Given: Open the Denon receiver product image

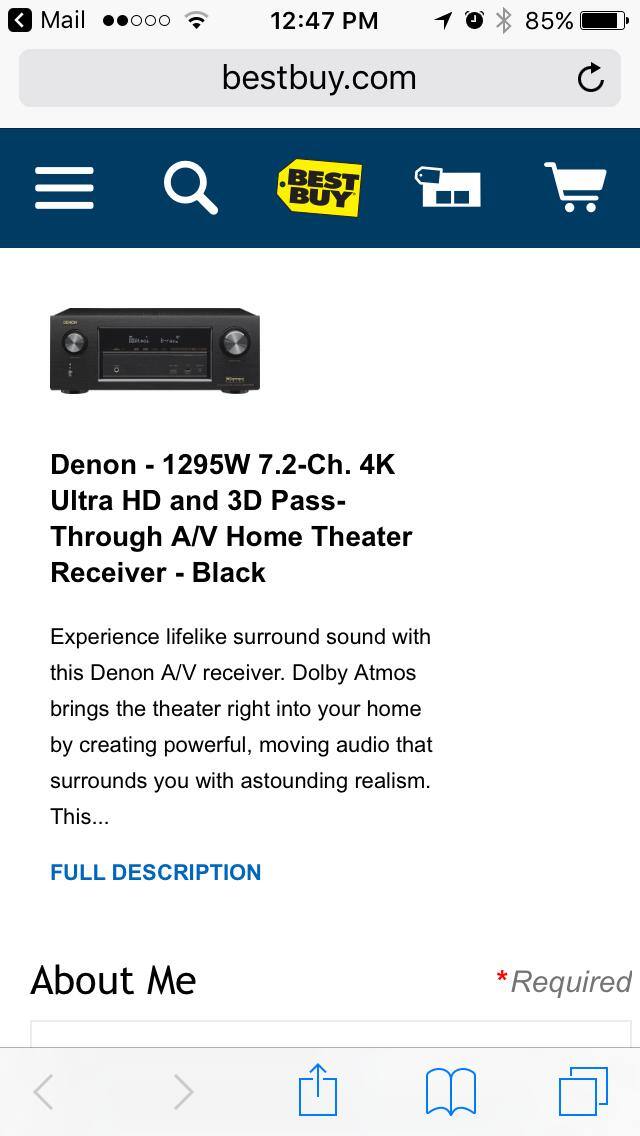Looking at the screenshot, I should (x=155, y=350).
